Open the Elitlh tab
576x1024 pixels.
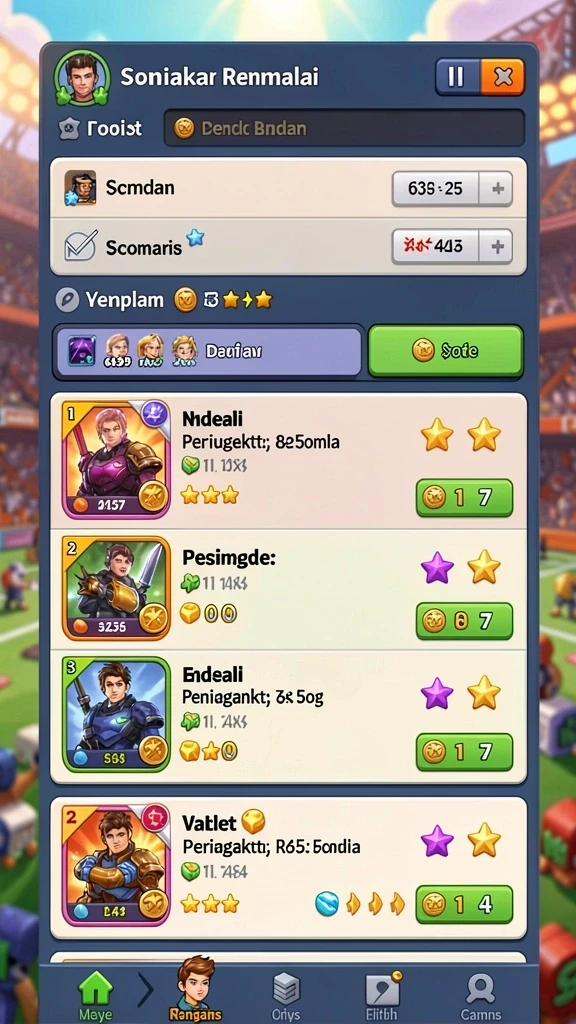(x=381, y=997)
